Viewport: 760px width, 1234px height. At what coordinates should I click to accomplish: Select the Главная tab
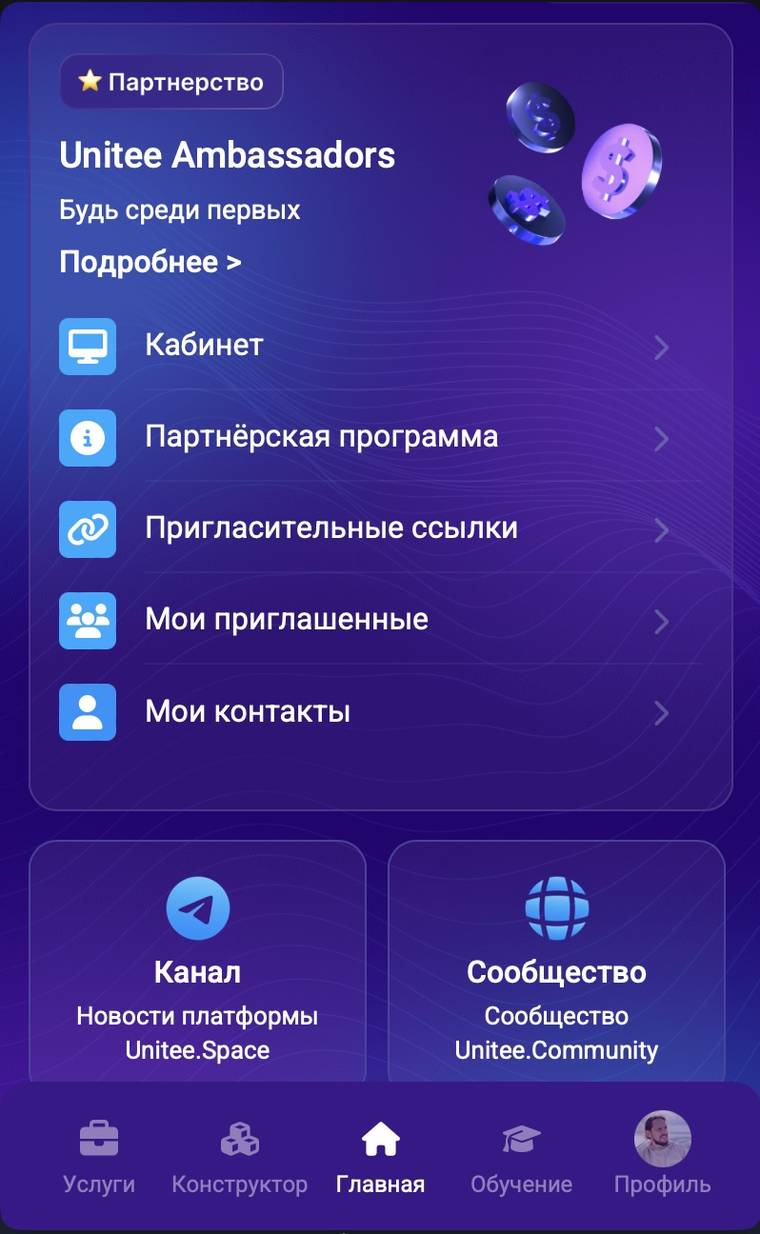pos(380,1156)
